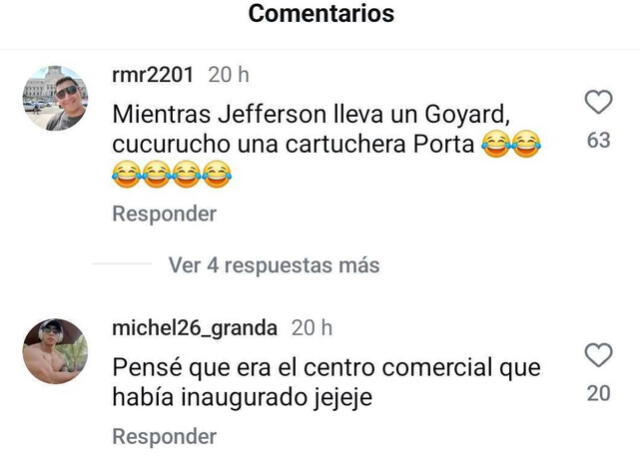Screen dimensions: 640x462
Task: Like michel26_granda's comment
Action: pos(598,356)
